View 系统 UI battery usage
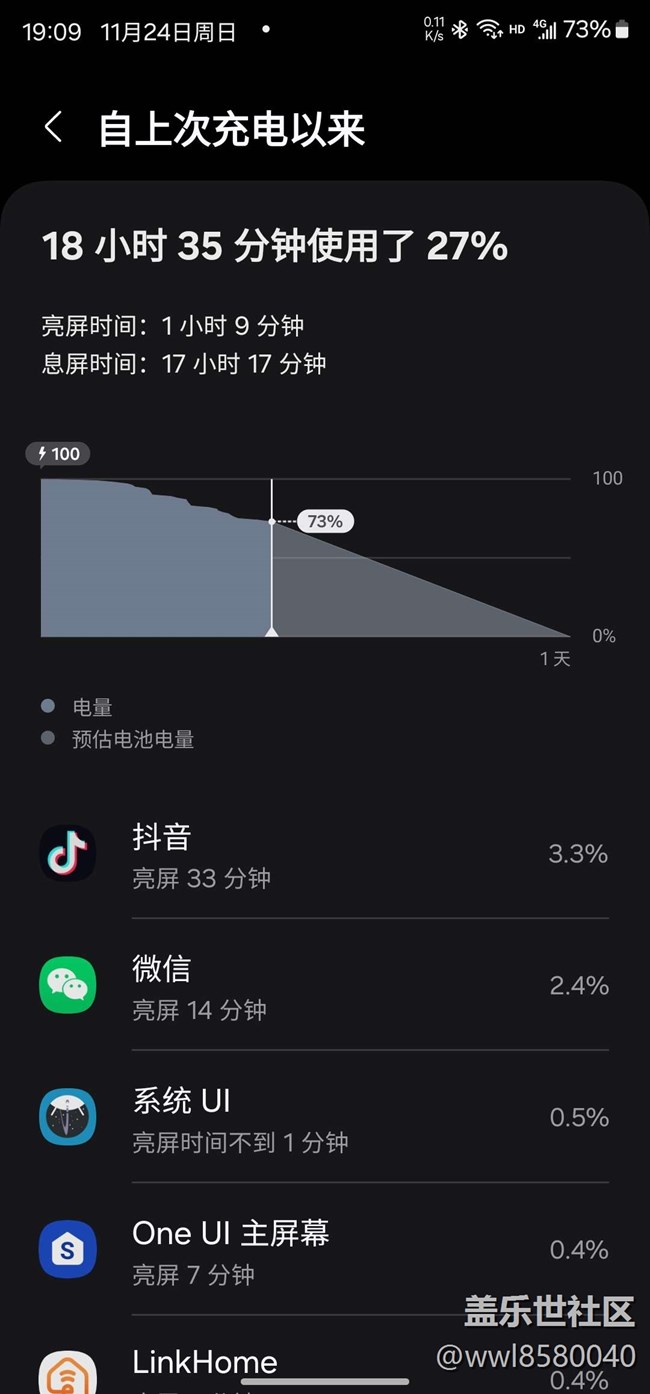 (x=324, y=1118)
